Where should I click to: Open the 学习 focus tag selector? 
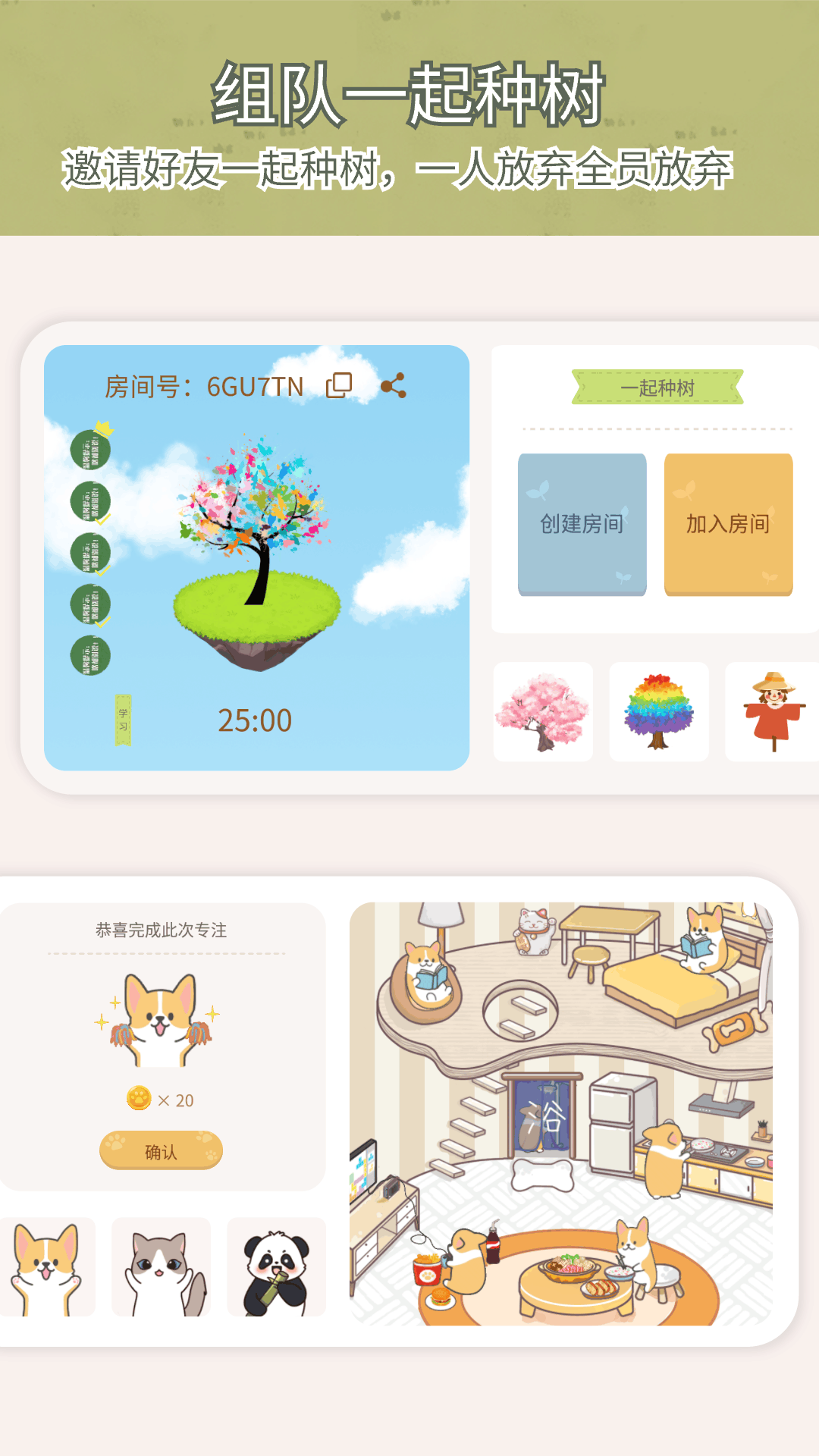(124, 719)
